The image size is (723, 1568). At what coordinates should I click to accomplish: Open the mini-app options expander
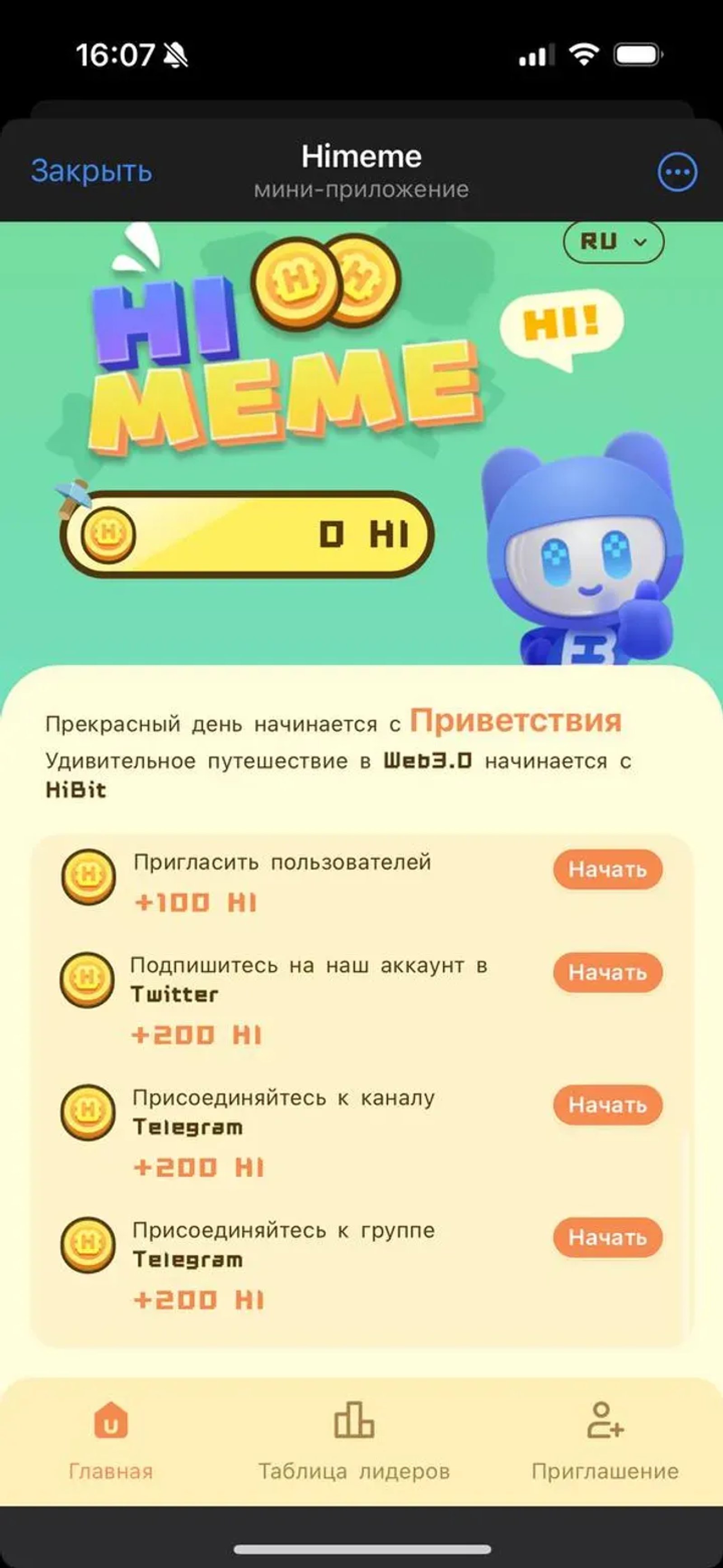(677, 172)
